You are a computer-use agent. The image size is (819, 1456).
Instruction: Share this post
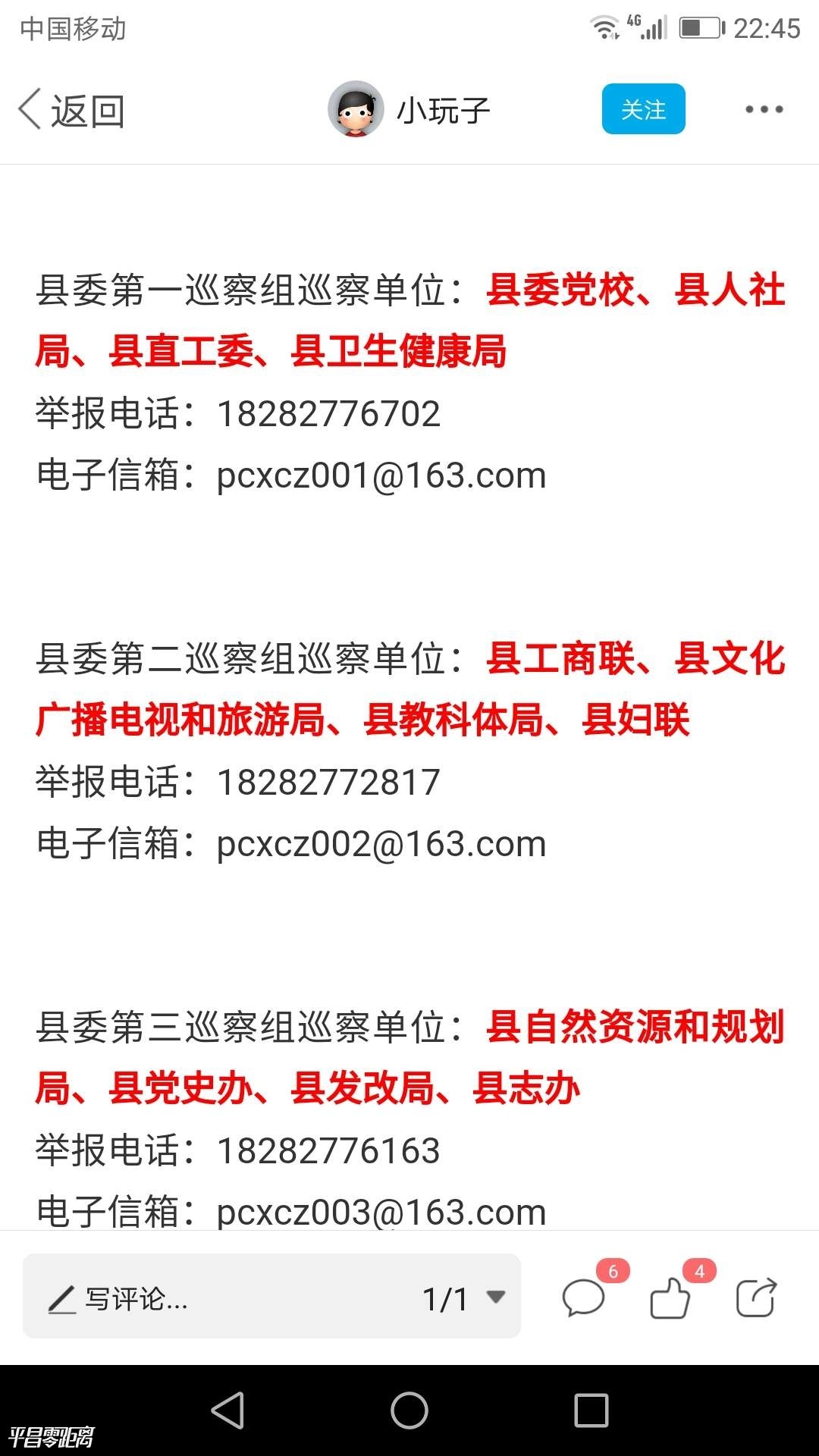(x=756, y=1298)
